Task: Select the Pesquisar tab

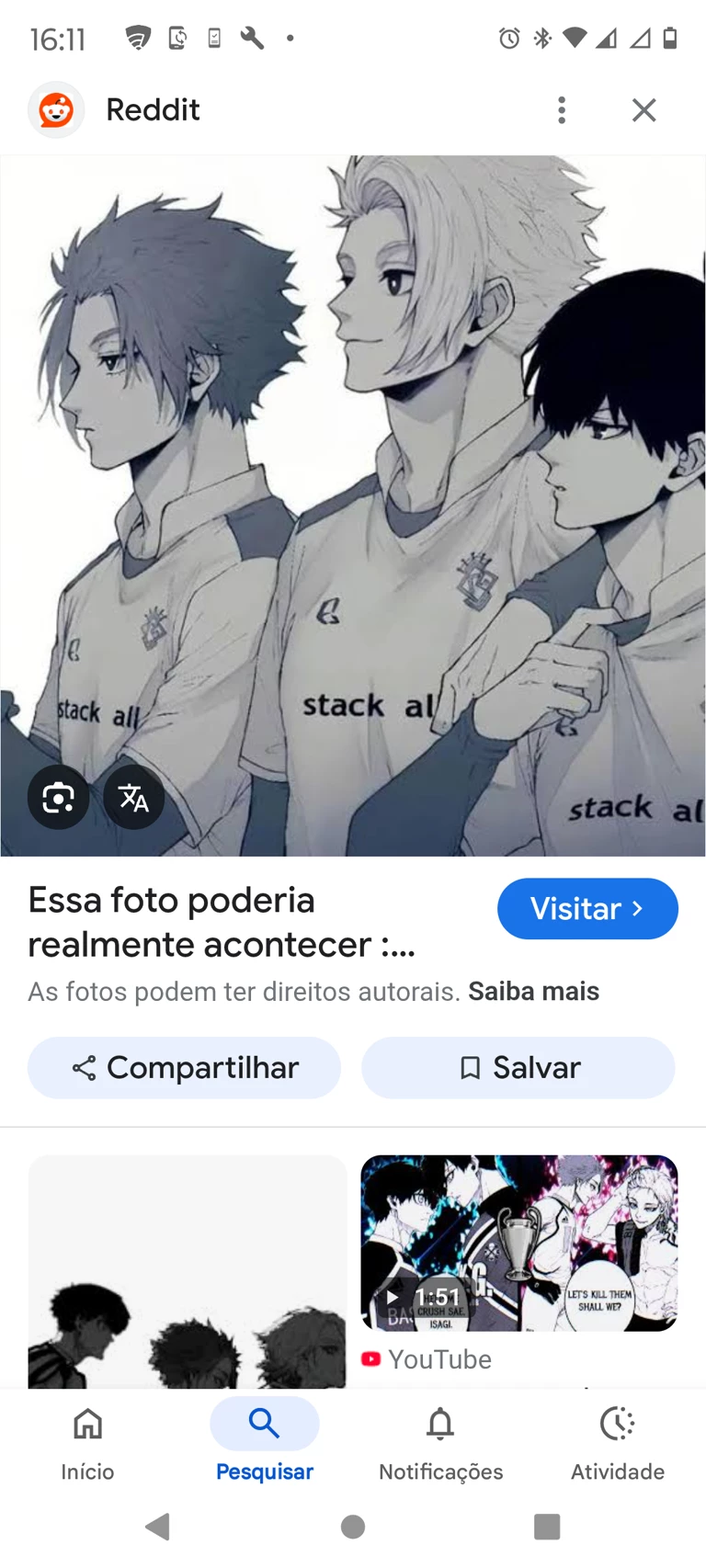Action: (265, 1442)
